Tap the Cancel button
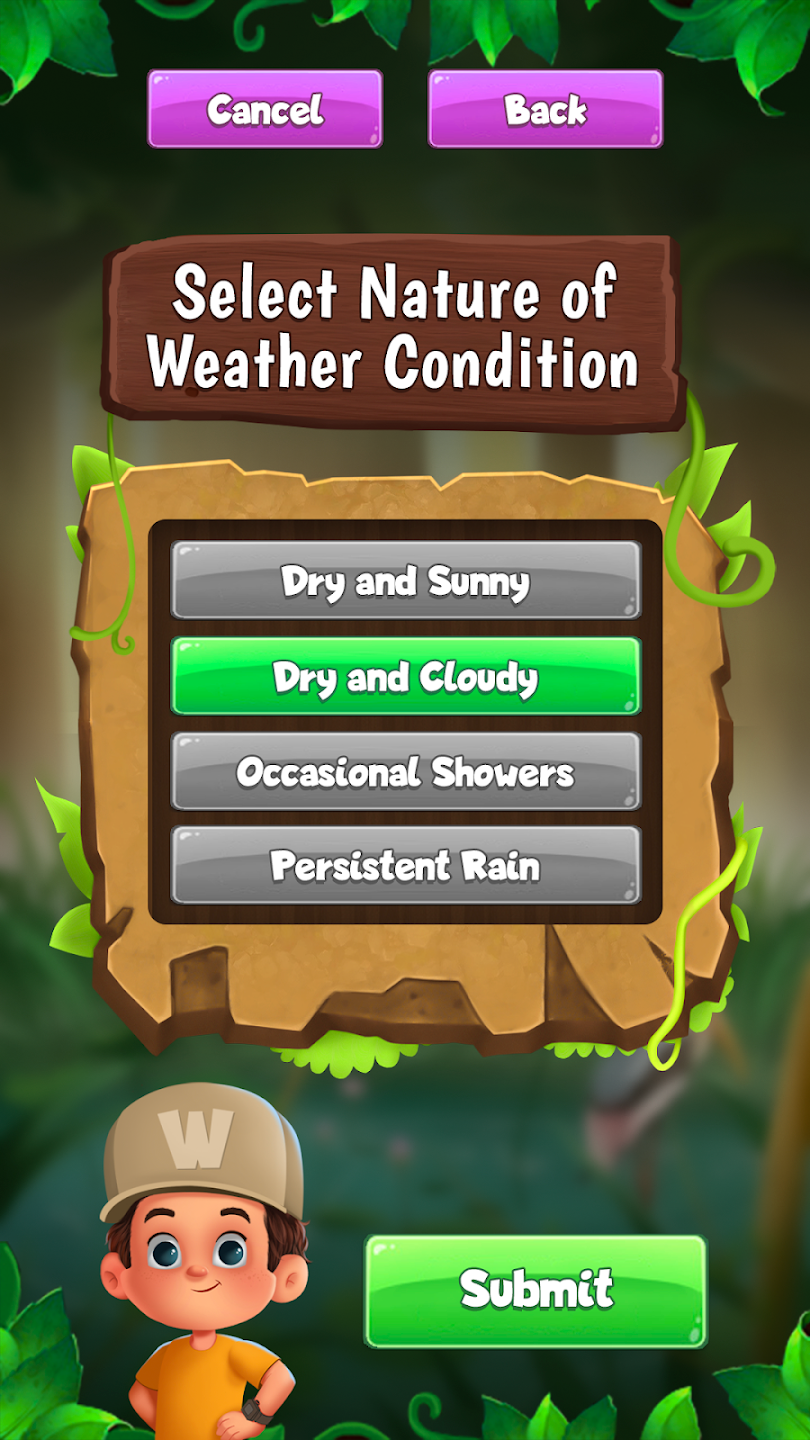Screen dimensions: 810x1440 pyautogui.click(x=265, y=109)
